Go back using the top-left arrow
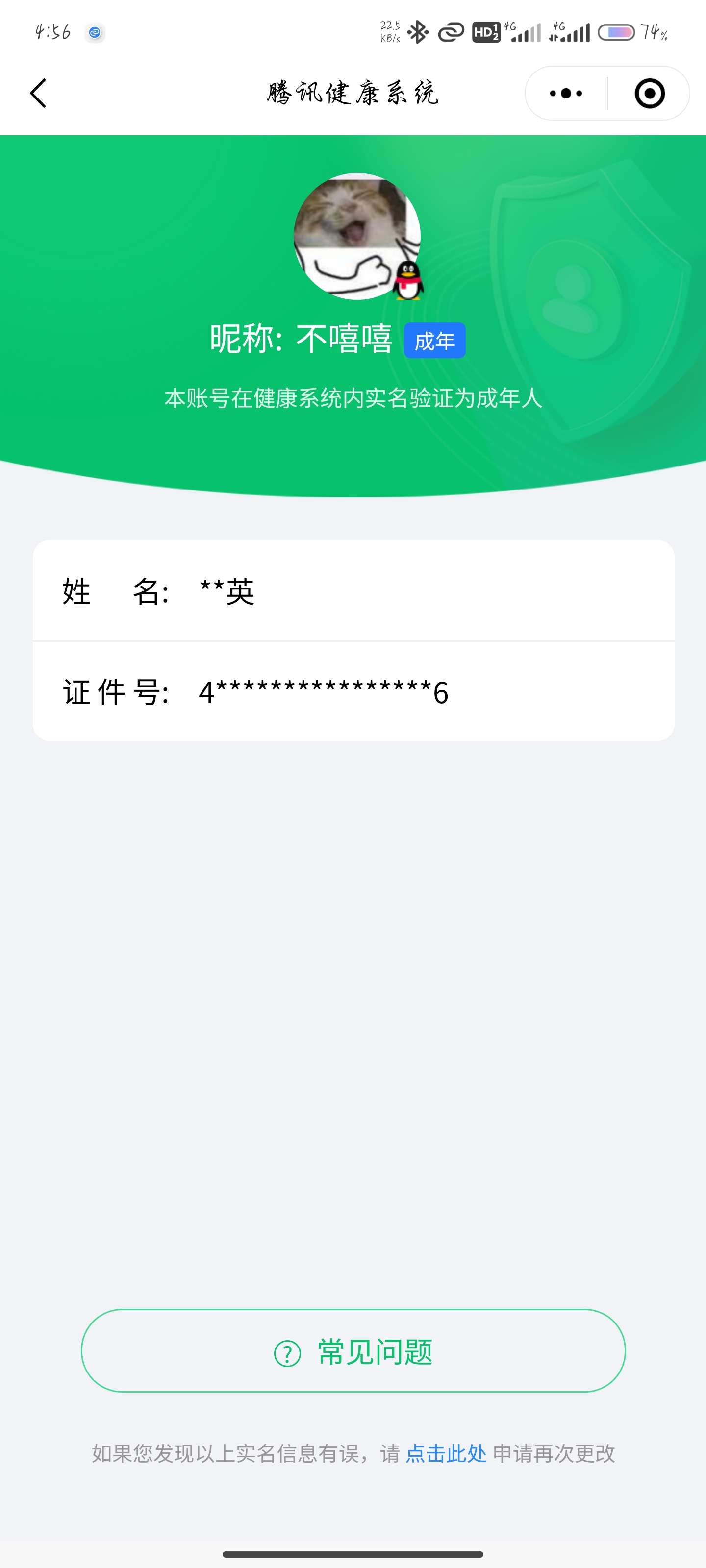Viewport: 706px width, 1568px height. 38,93
